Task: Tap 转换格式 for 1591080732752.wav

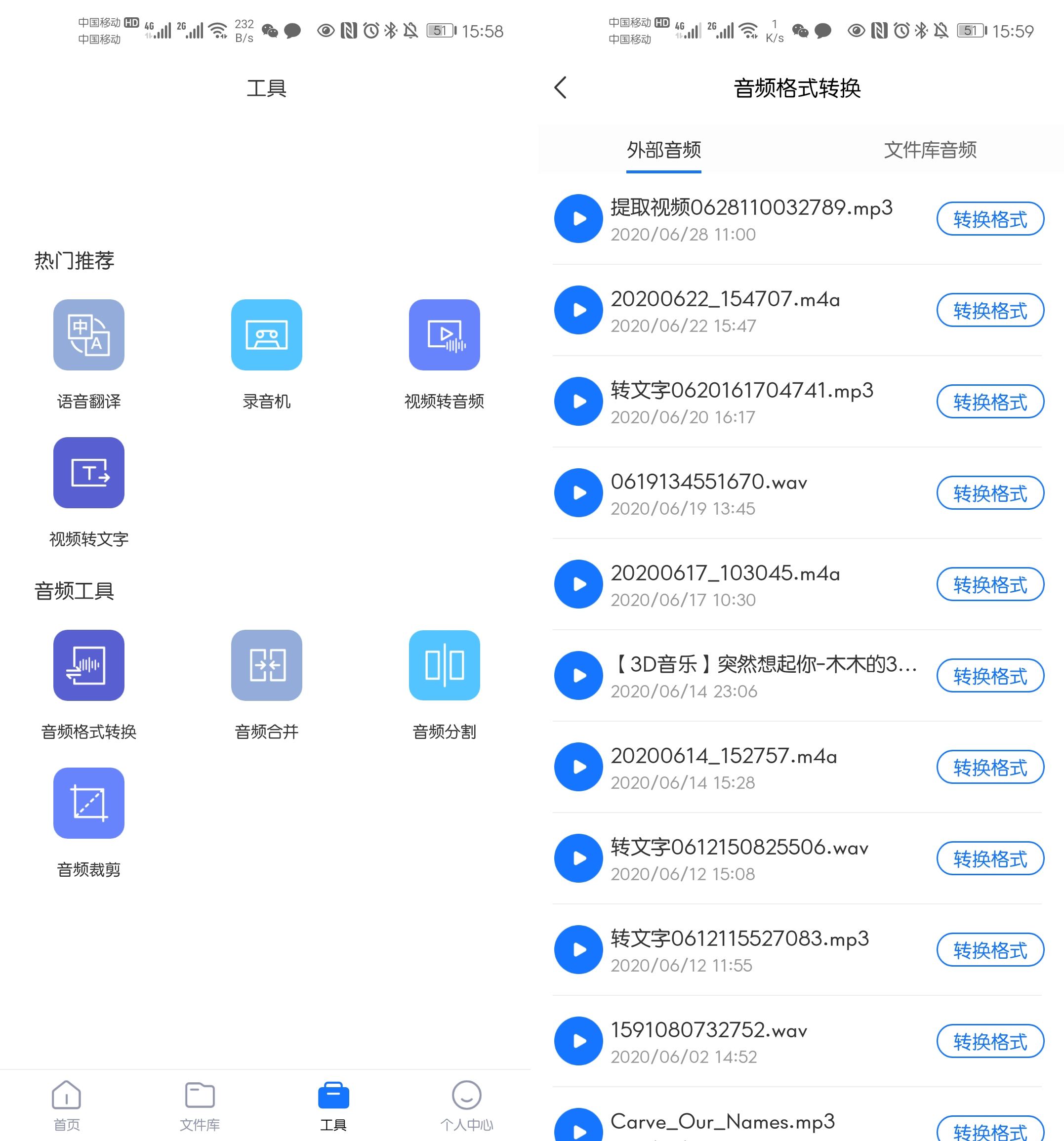Action: [989, 1041]
